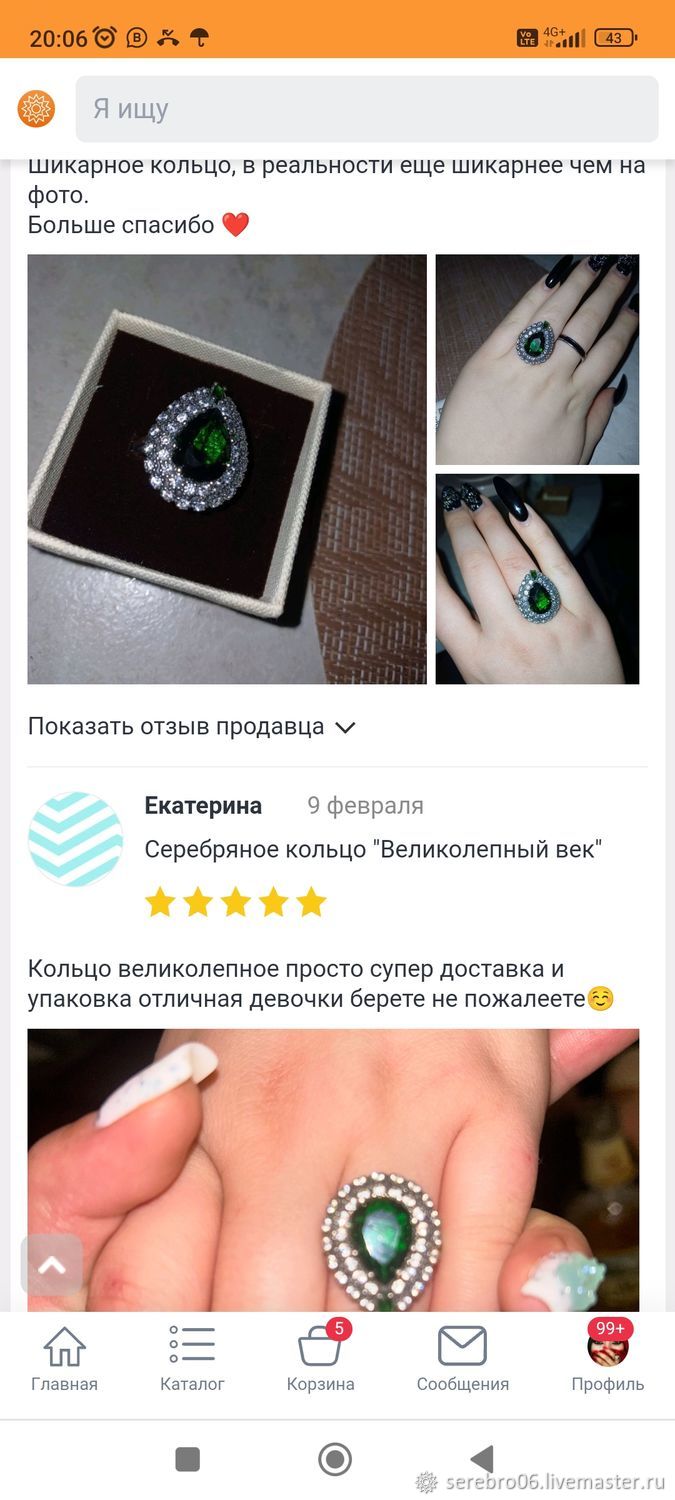Screen dimensions: 675x1500
Task: Open Екатерина's profile avatar
Action: pos(76,840)
